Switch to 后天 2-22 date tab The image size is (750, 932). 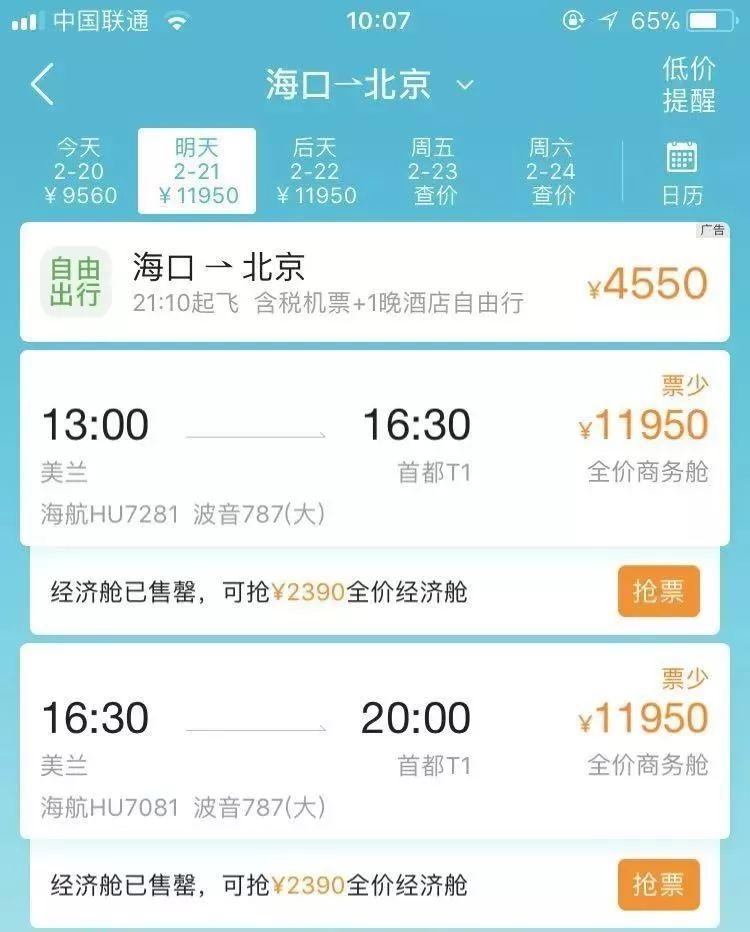click(316, 171)
